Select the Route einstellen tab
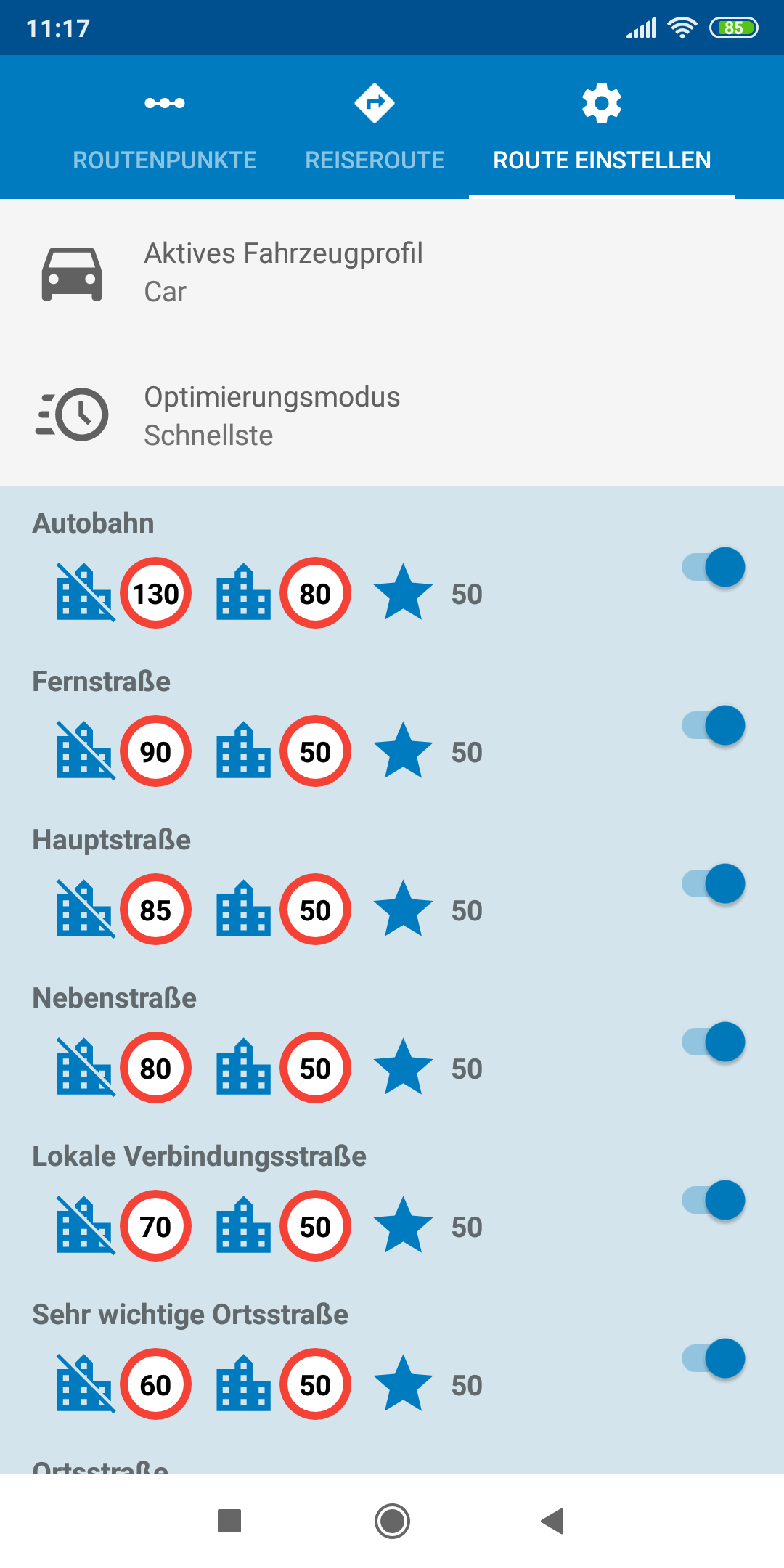This screenshot has height=1568, width=784. point(602,127)
